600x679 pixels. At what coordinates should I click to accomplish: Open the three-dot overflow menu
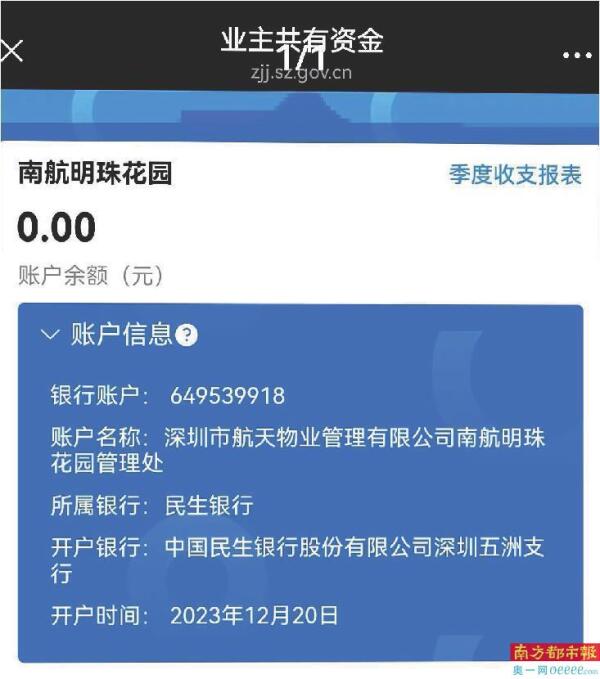[x=577, y=56]
